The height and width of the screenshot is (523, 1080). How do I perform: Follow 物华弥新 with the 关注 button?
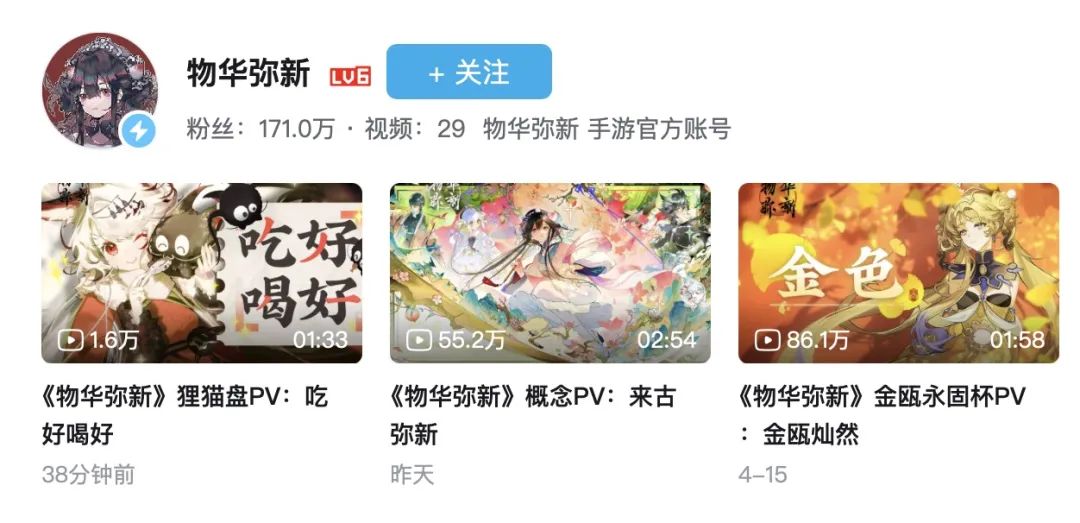(x=468, y=72)
